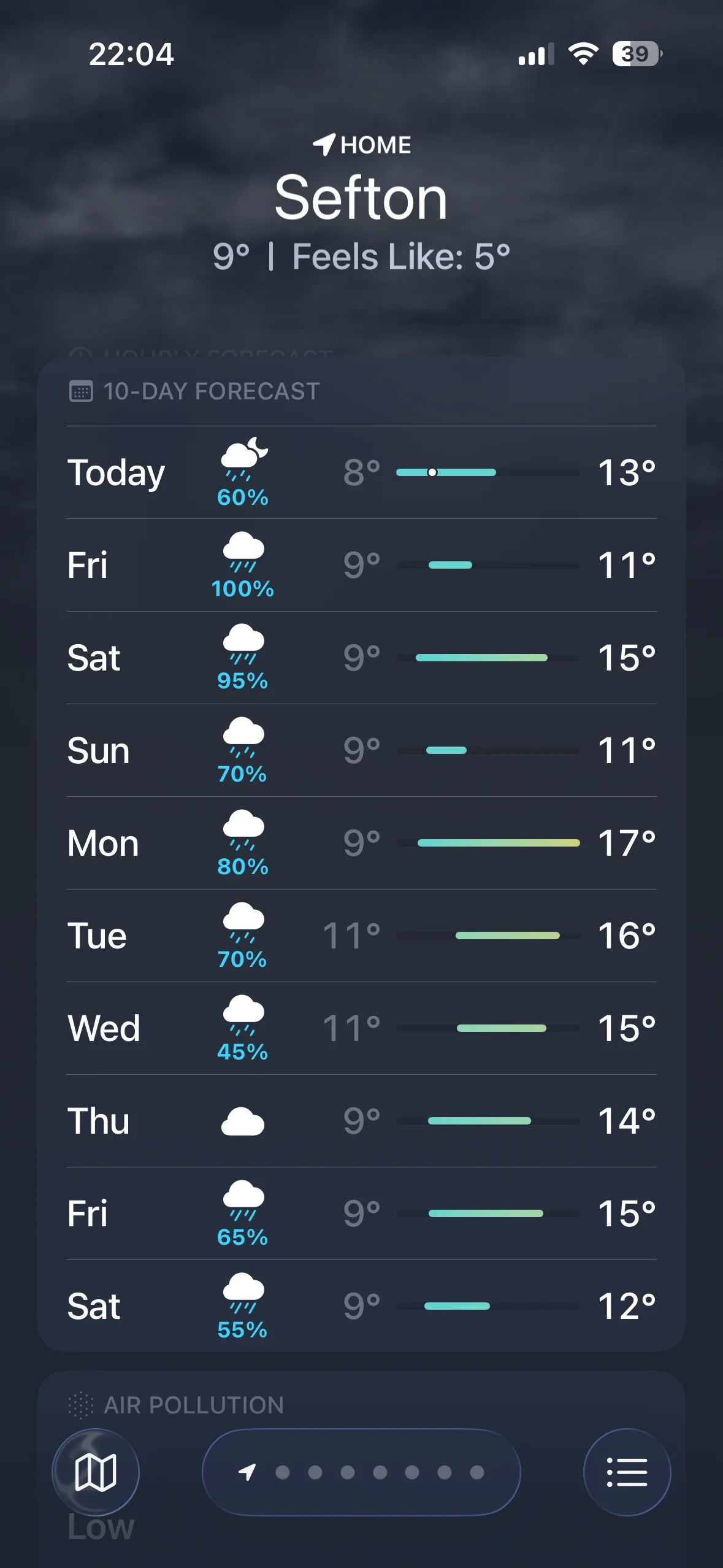723x1568 pixels.
Task: Tap the location page indicator
Action: tap(361, 1472)
